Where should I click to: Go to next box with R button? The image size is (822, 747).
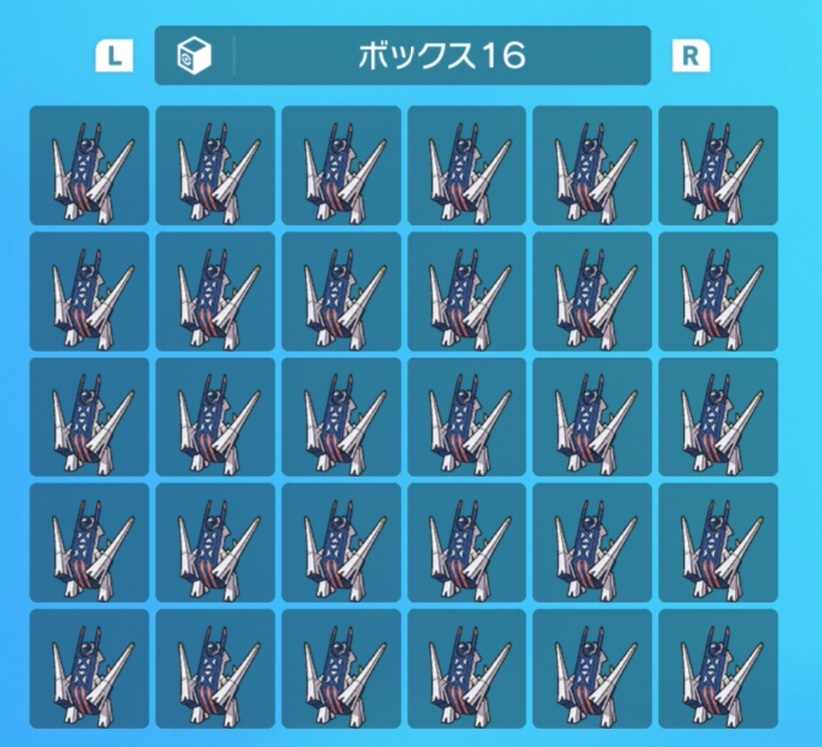(x=690, y=56)
